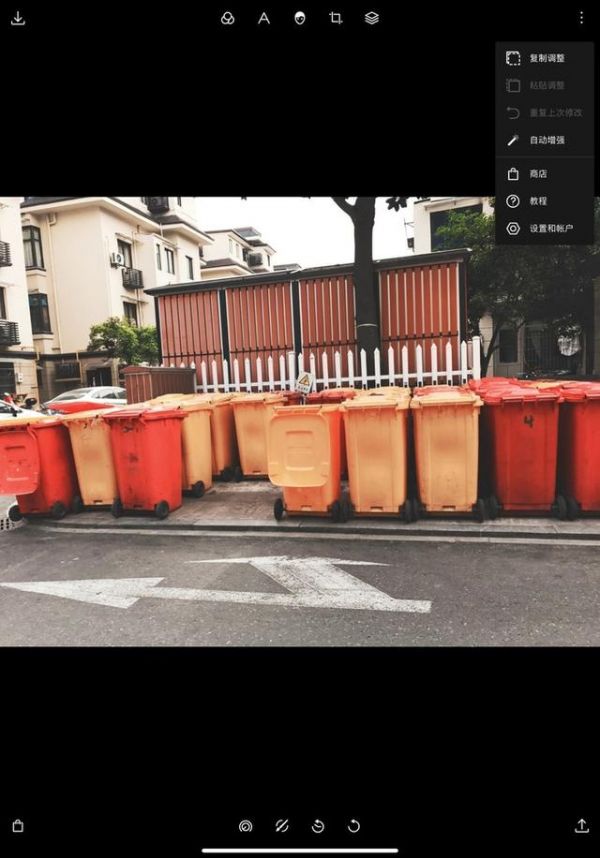
Task: Open the filters tool
Action: [228, 18]
